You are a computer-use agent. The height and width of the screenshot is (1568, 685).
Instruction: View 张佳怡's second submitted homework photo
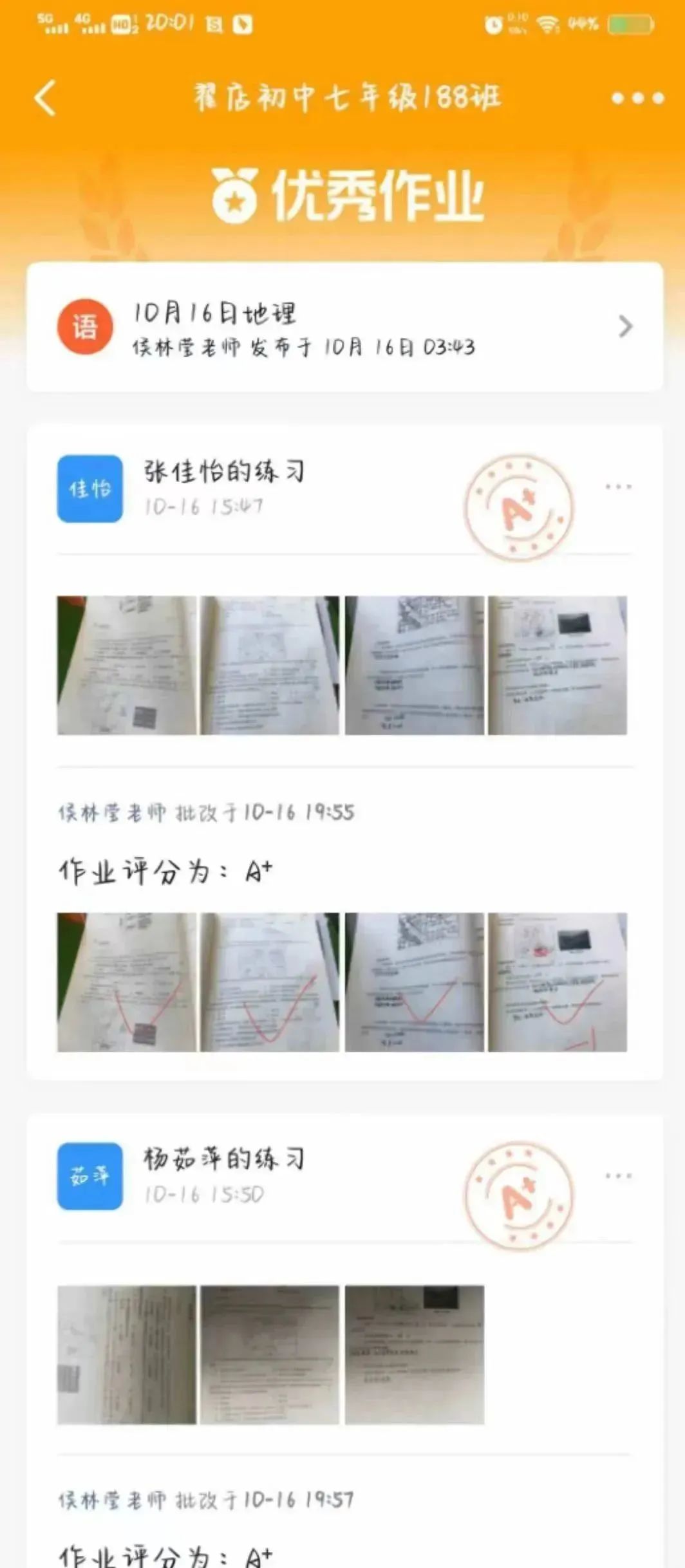pyautogui.click(x=270, y=665)
